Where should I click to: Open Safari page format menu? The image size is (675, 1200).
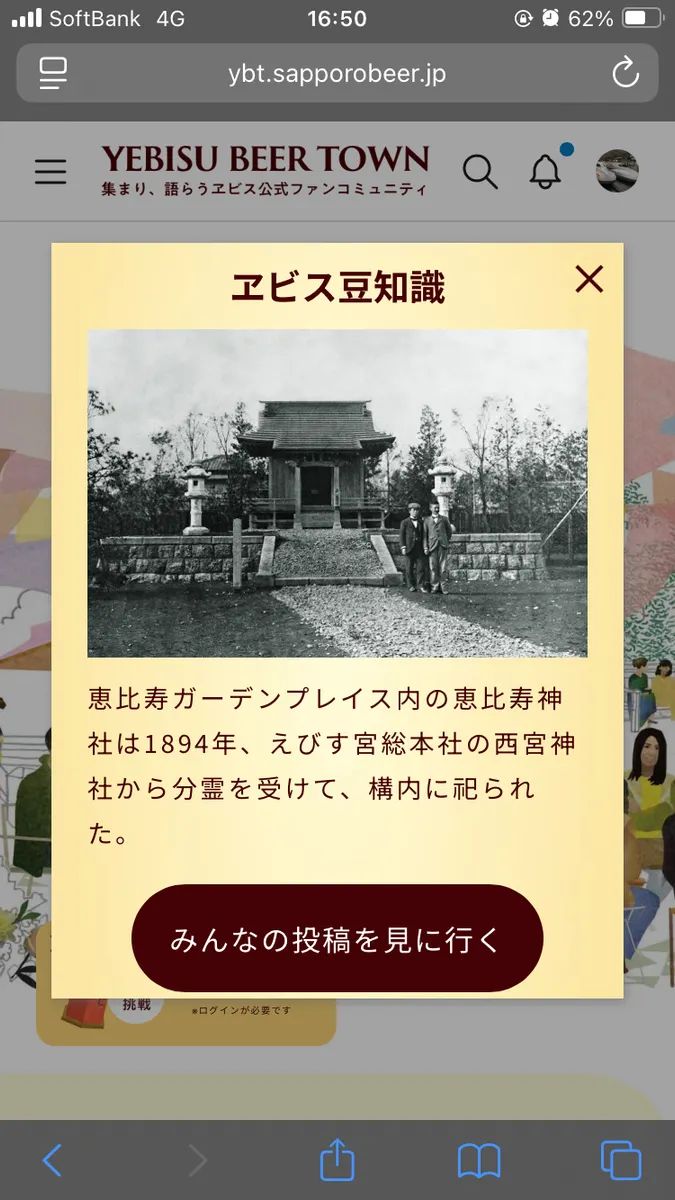coord(53,73)
